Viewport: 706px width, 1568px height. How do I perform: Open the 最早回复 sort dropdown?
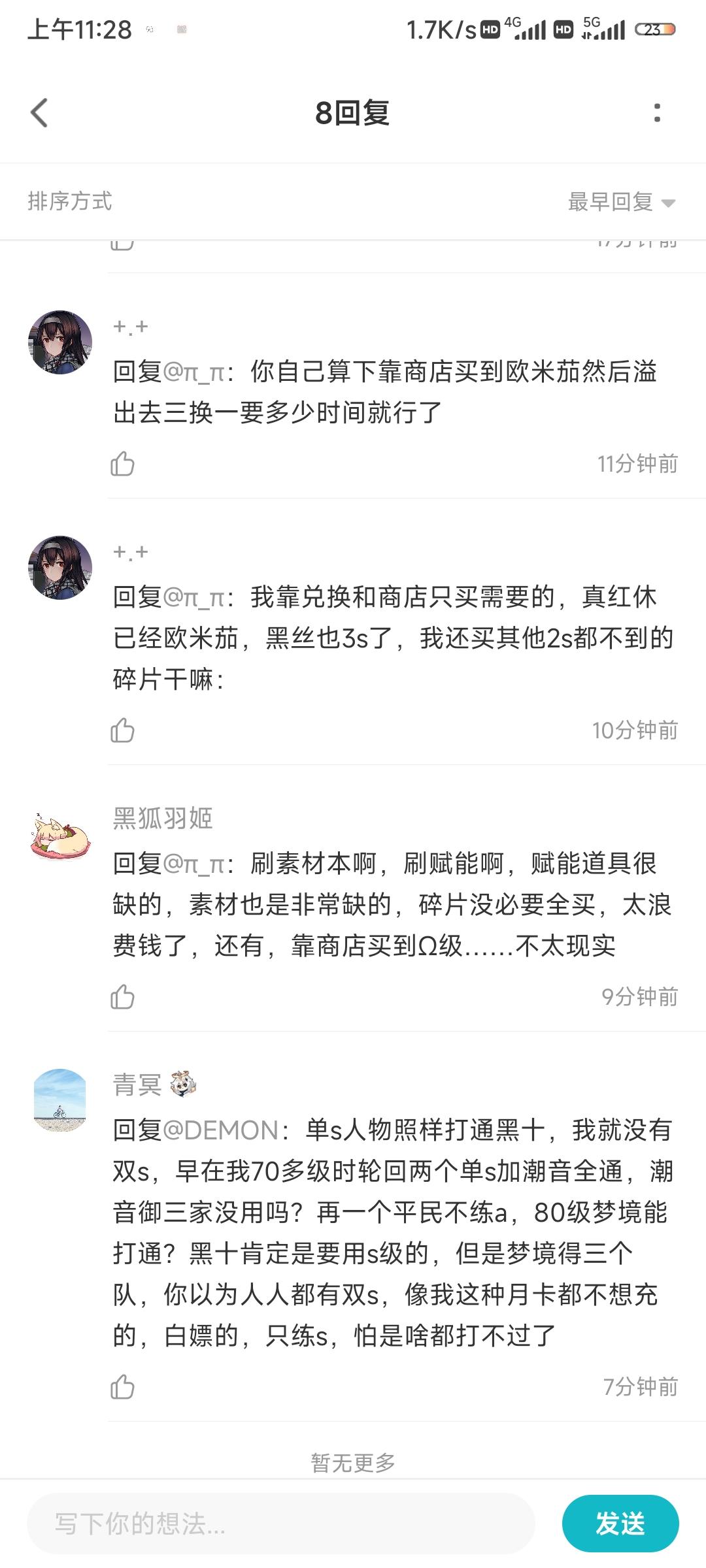tap(621, 202)
